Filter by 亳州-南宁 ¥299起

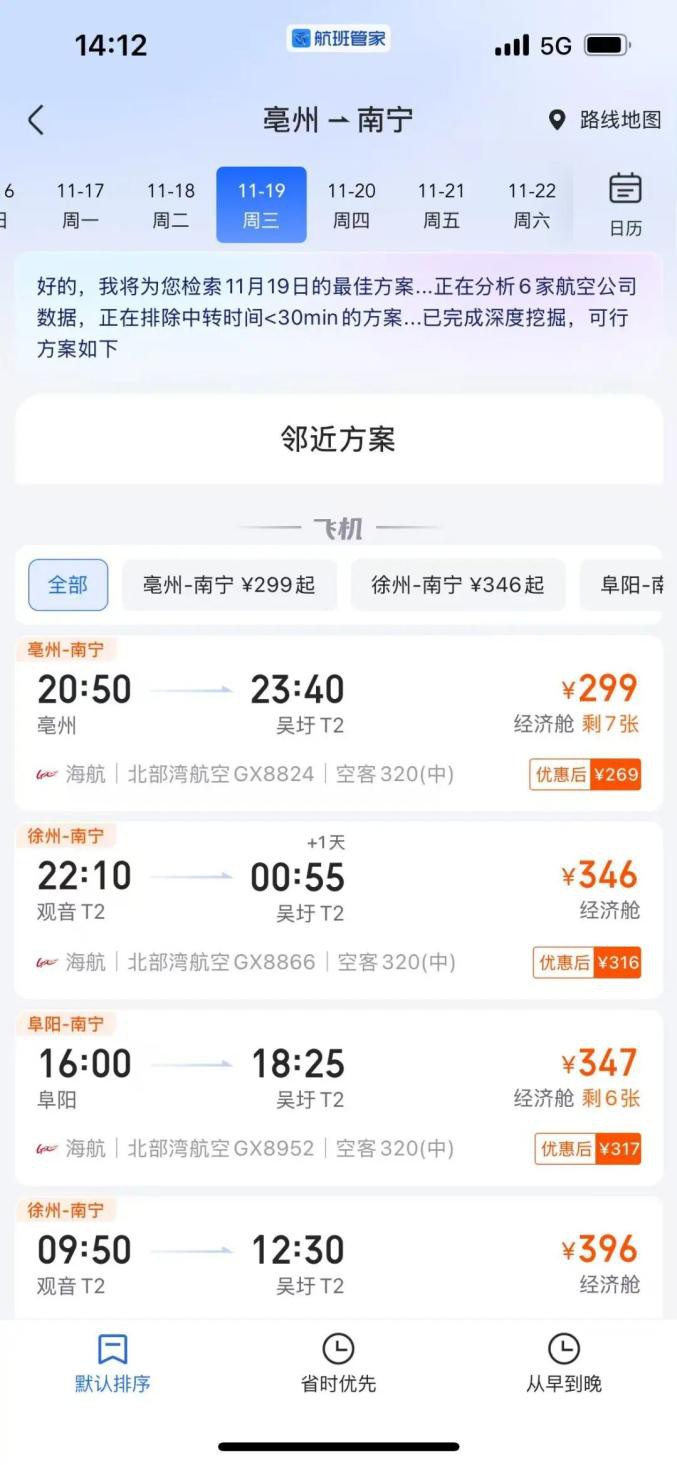pyautogui.click(x=229, y=585)
